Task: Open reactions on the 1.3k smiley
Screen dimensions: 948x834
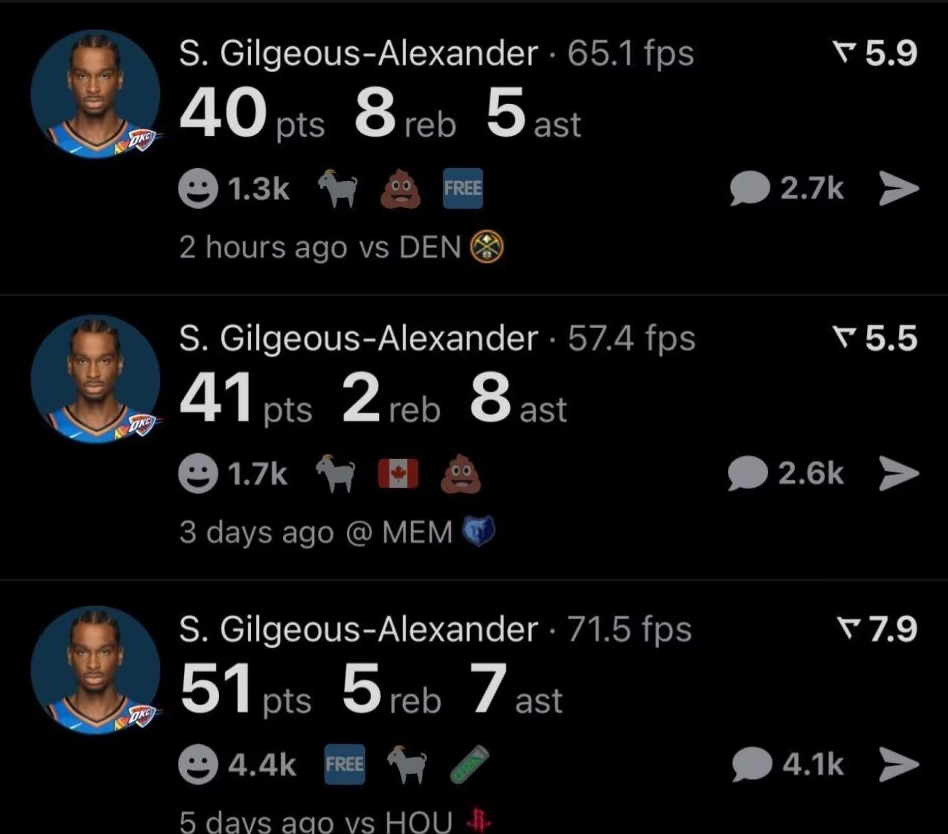Action: point(236,188)
